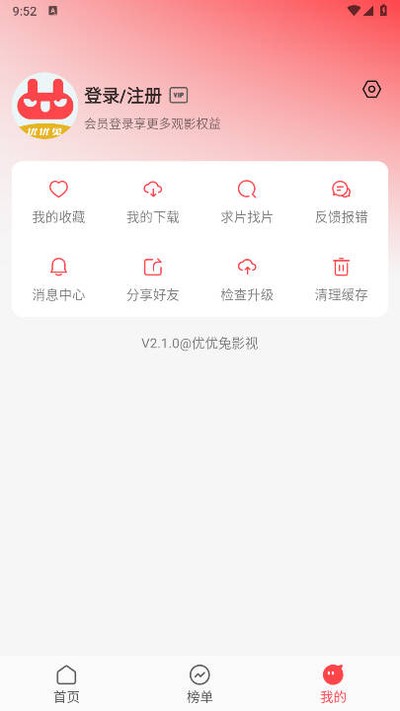Open 消息中心 message center
The width and height of the screenshot is (400, 711).
[x=59, y=280]
